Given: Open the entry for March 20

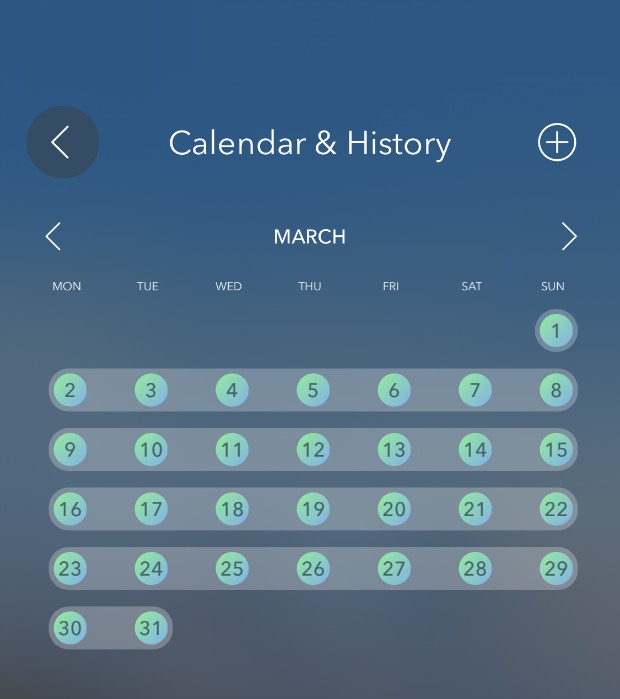Looking at the screenshot, I should coord(394,509).
